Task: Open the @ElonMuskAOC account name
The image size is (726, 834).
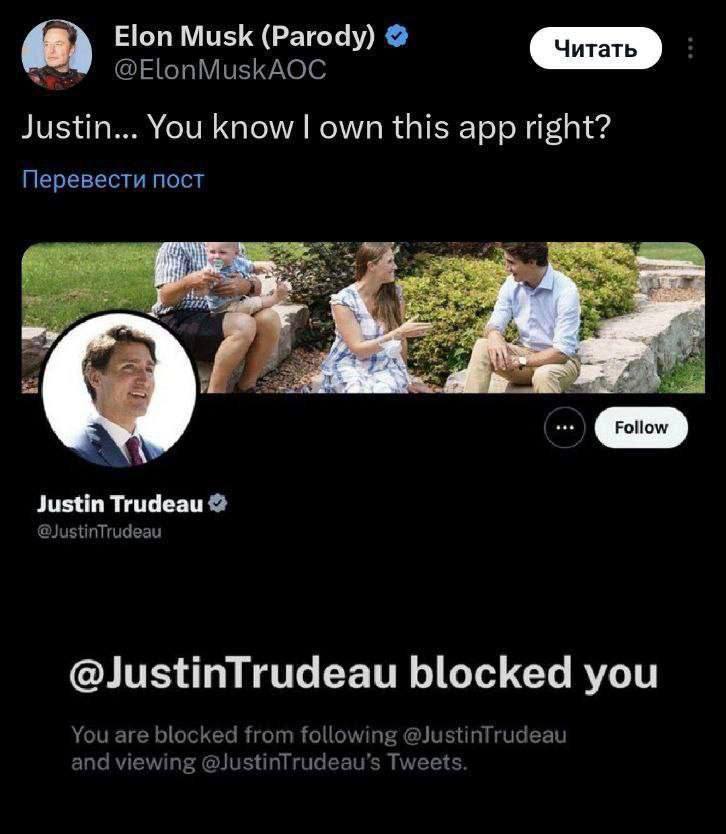Action: tap(220, 70)
